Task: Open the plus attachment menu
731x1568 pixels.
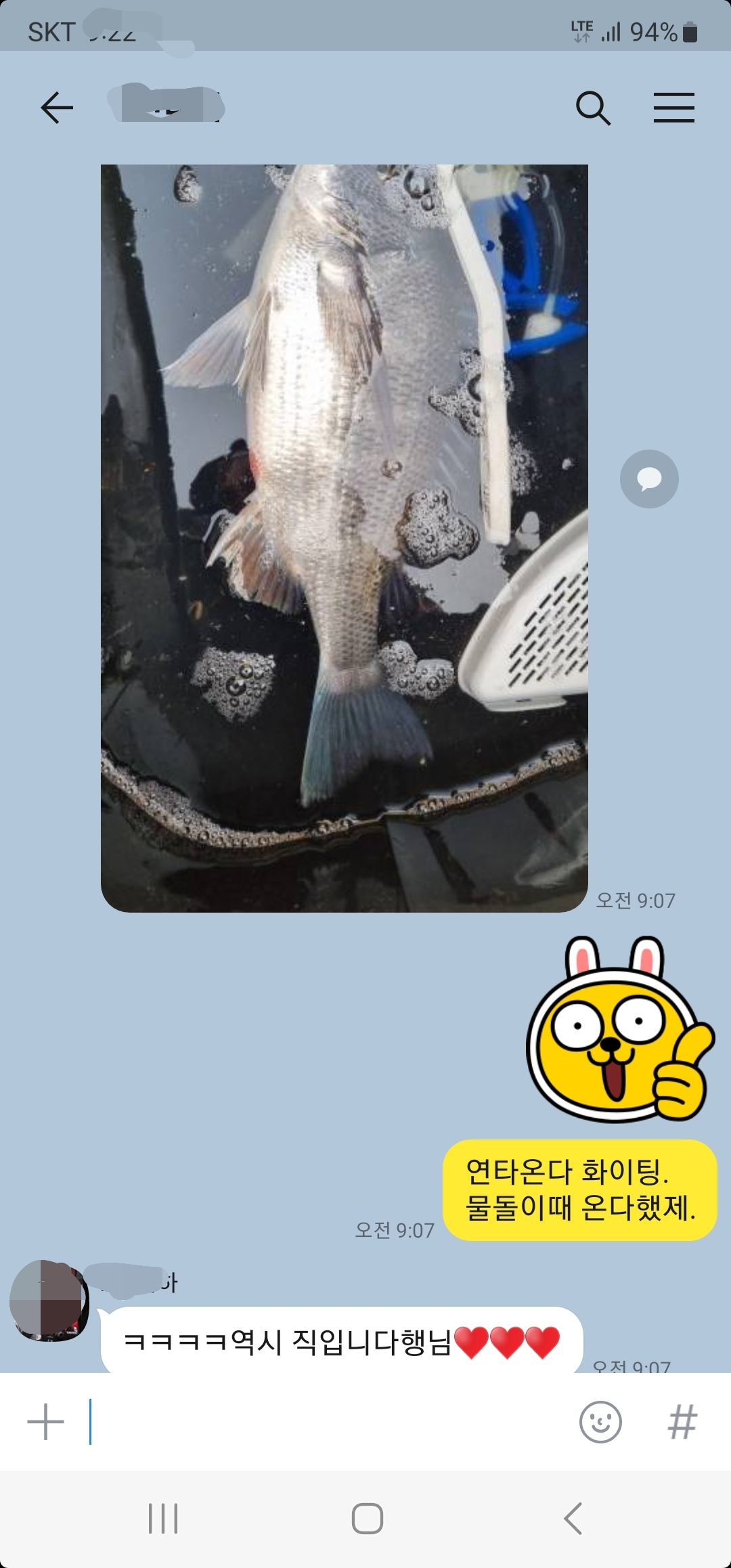Action: coord(45,1422)
